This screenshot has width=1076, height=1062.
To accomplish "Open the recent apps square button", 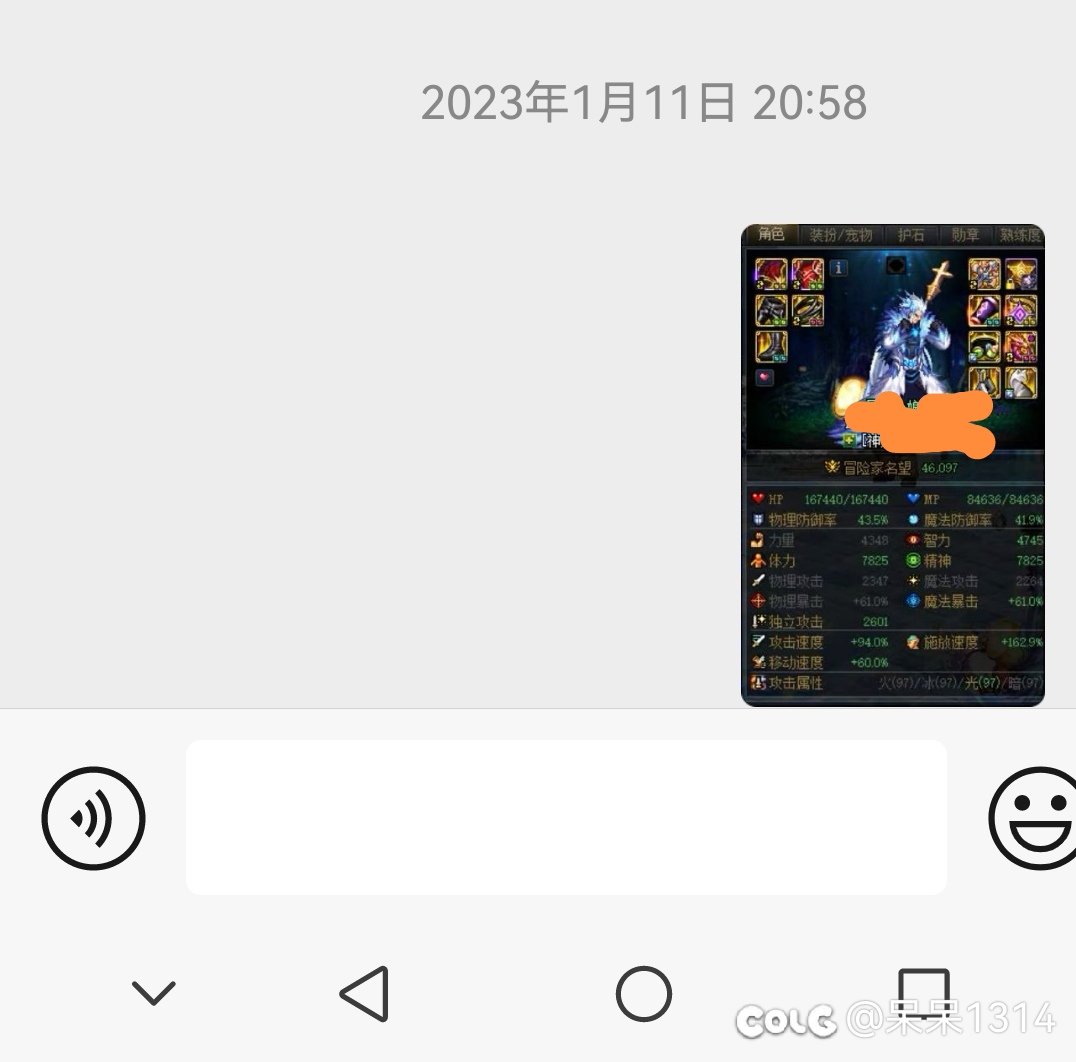I will [922, 990].
